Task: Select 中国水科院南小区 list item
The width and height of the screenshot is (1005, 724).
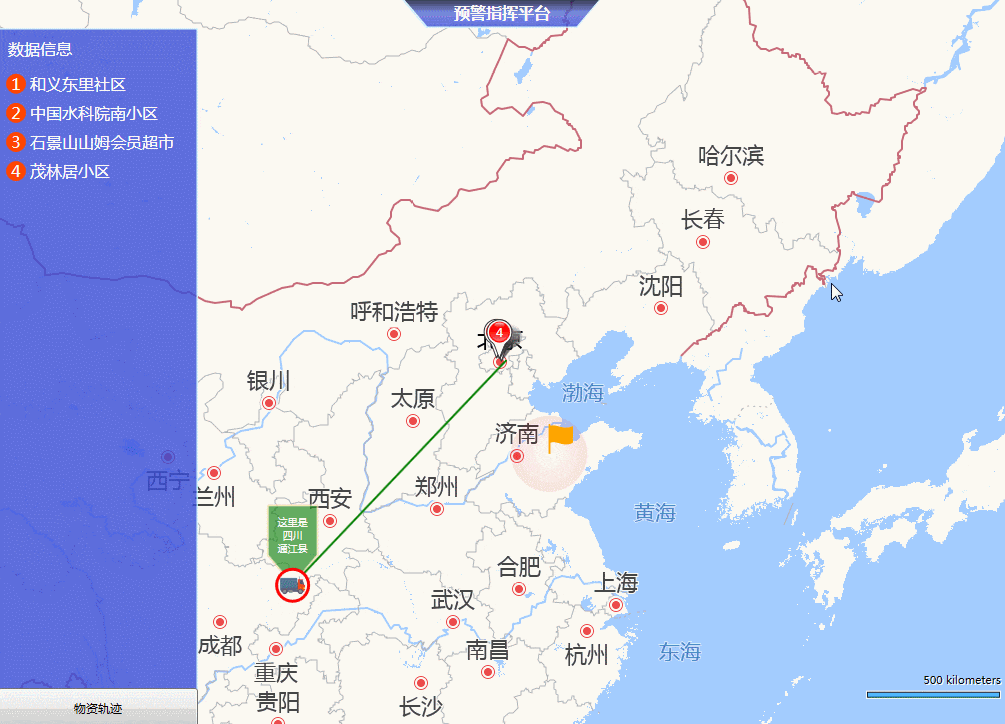Action: pyautogui.click(x=93, y=114)
